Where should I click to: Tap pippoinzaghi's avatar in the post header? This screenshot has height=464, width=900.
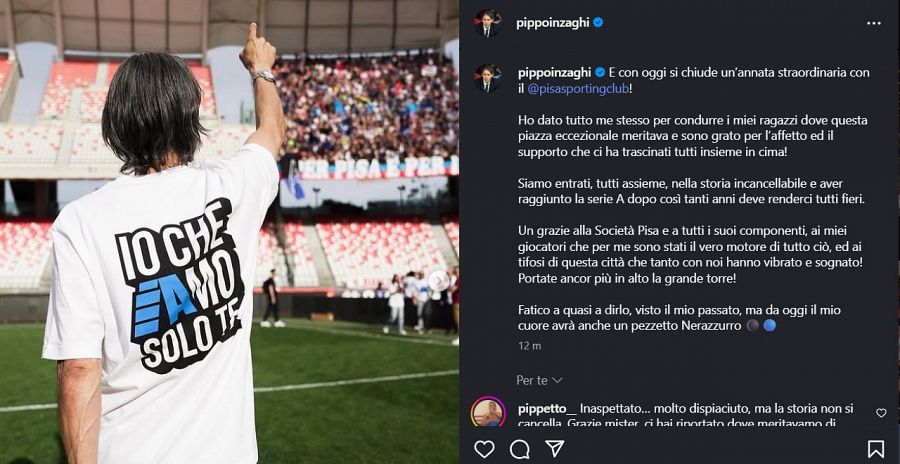(x=487, y=23)
